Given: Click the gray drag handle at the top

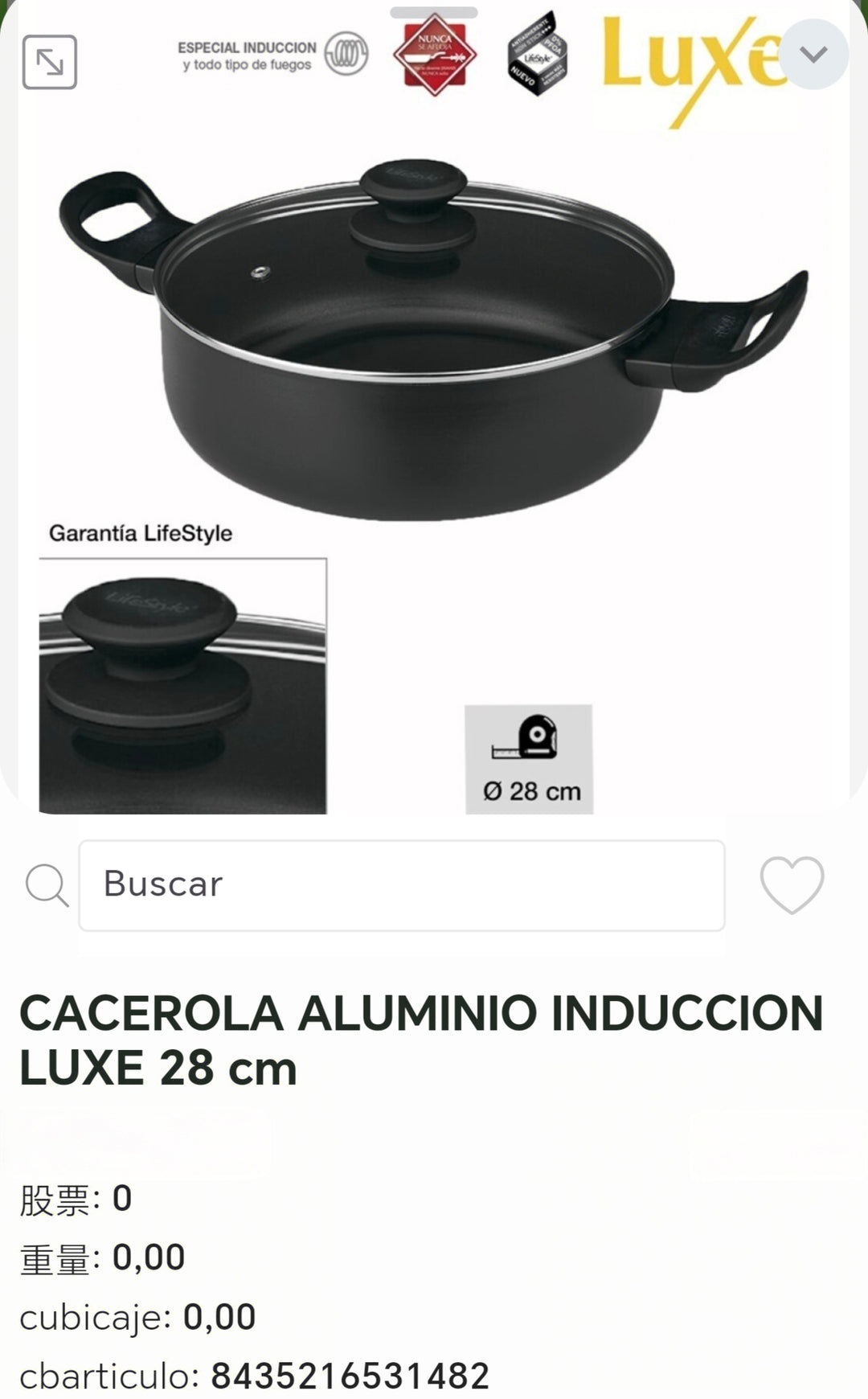Looking at the screenshot, I should [x=434, y=11].
